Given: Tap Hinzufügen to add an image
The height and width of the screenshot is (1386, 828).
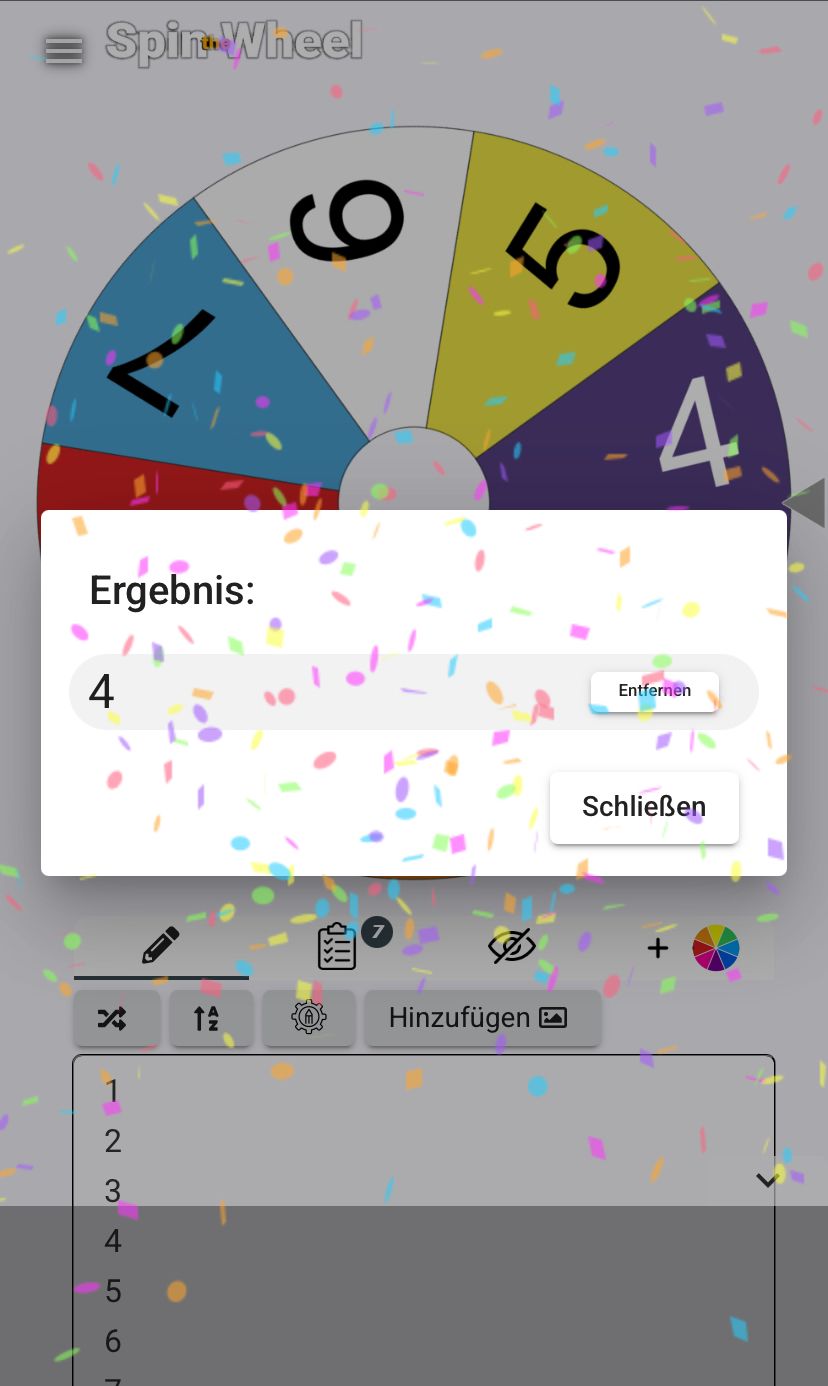Looking at the screenshot, I should pyautogui.click(x=481, y=1018).
